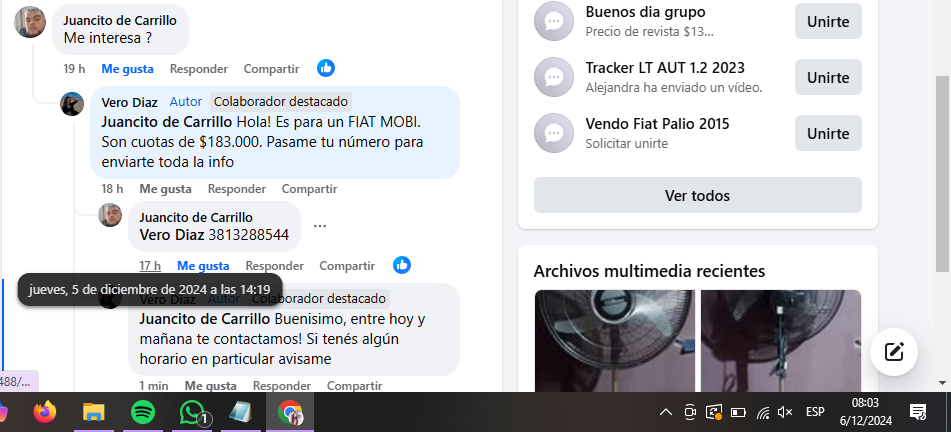Share Juancito's 'Me interesa ?' comment
Viewport: 951px width, 432px height.
(x=271, y=69)
